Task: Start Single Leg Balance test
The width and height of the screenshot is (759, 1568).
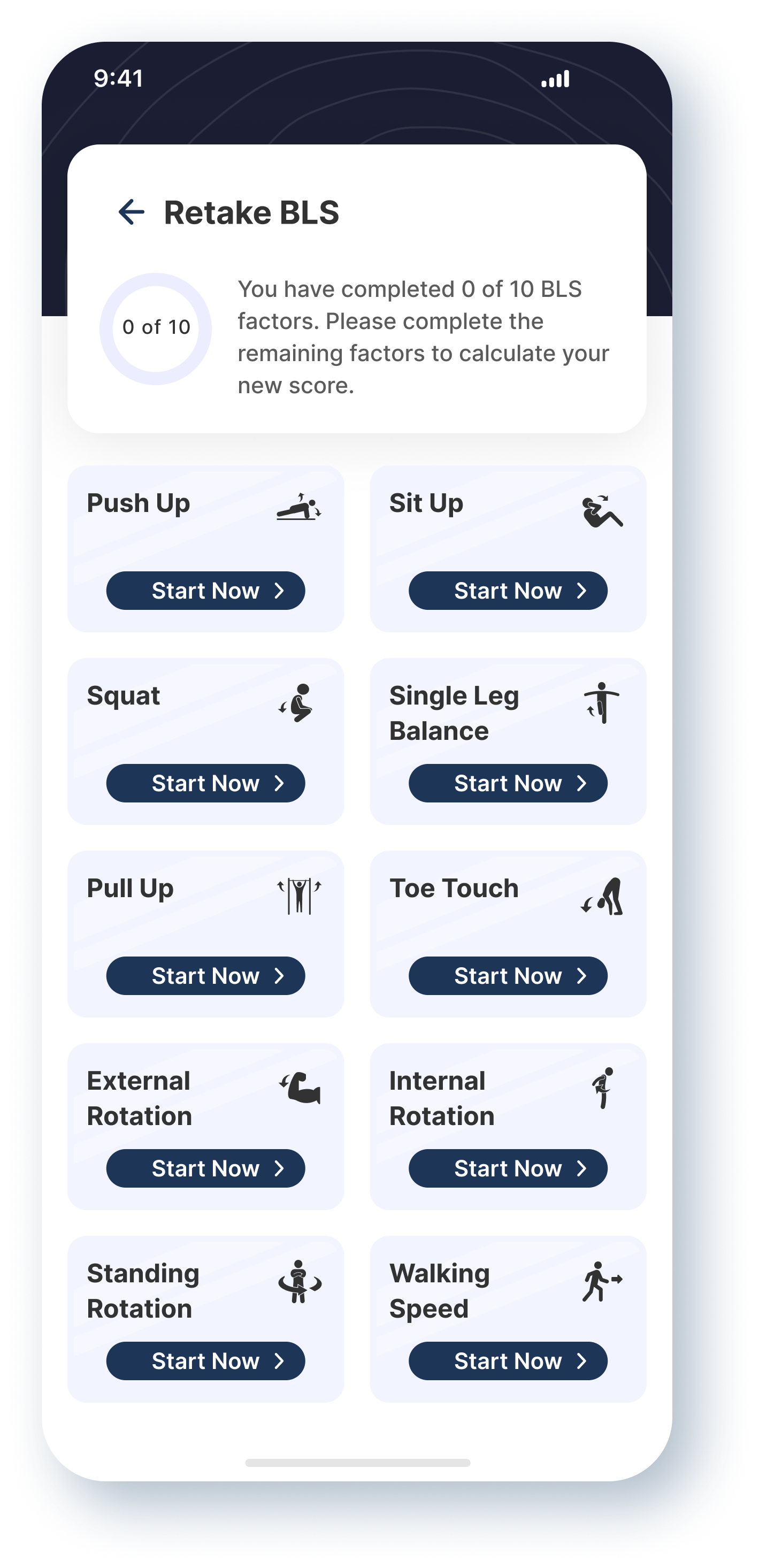Action: pyautogui.click(x=508, y=783)
